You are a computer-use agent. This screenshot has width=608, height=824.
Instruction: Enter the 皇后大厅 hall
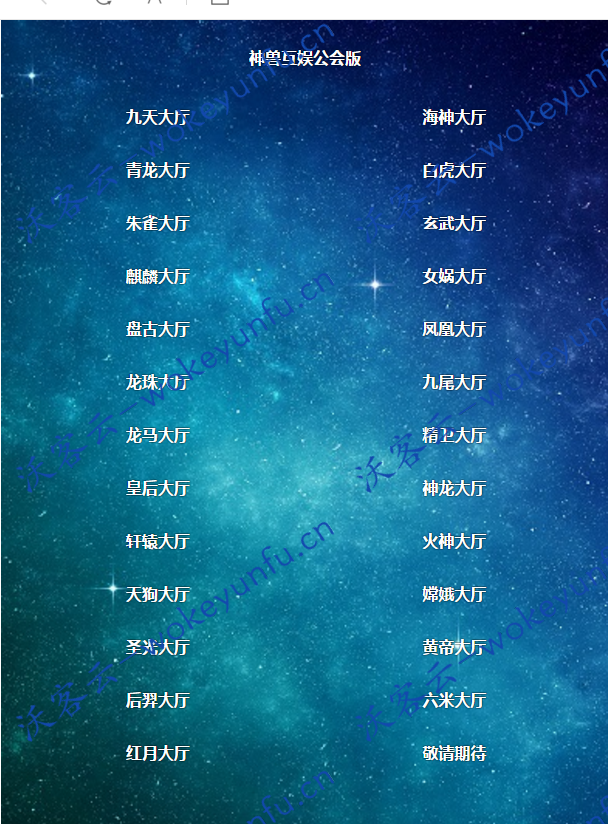click(157, 489)
